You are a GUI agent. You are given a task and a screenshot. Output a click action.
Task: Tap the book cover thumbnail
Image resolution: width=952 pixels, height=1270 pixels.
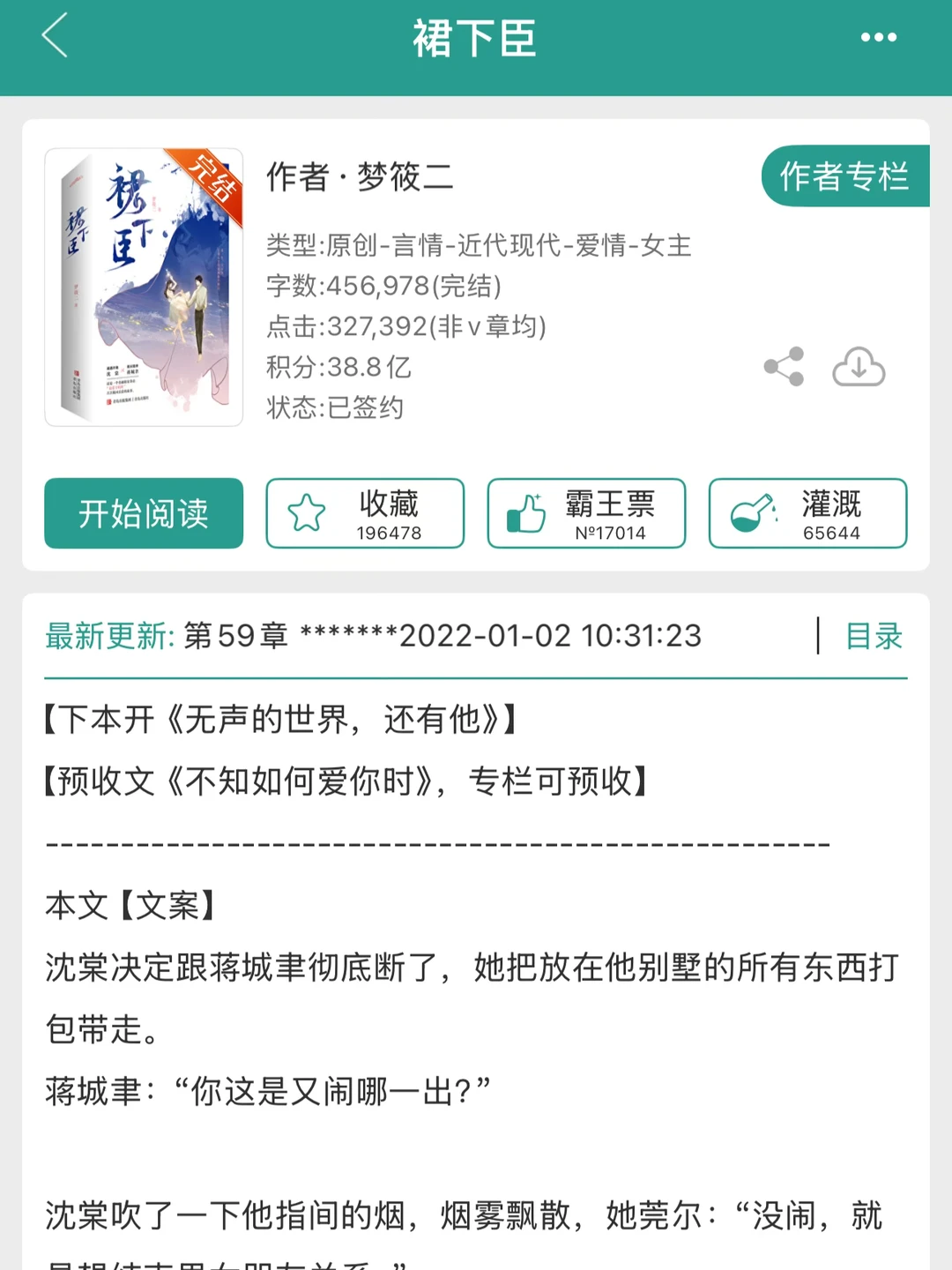click(x=144, y=287)
